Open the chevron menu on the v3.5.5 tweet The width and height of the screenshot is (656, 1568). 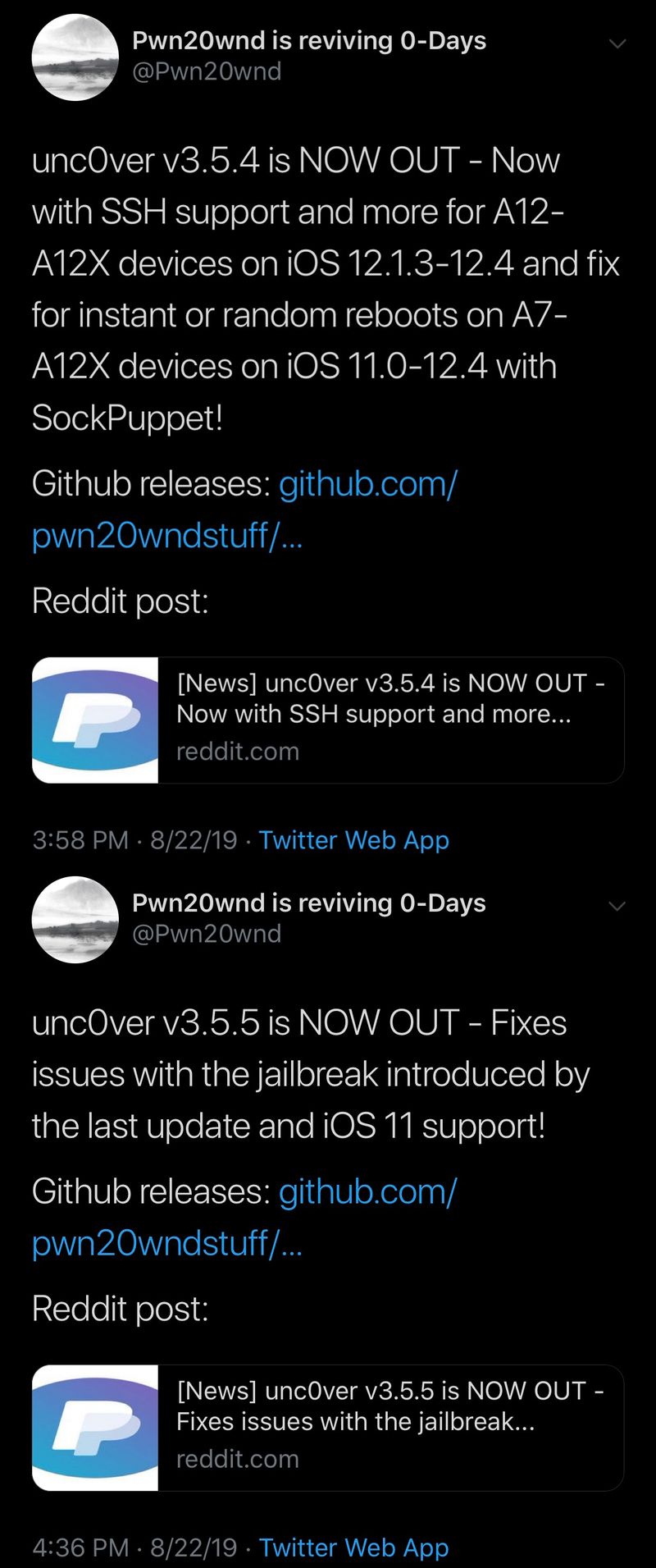point(617,906)
